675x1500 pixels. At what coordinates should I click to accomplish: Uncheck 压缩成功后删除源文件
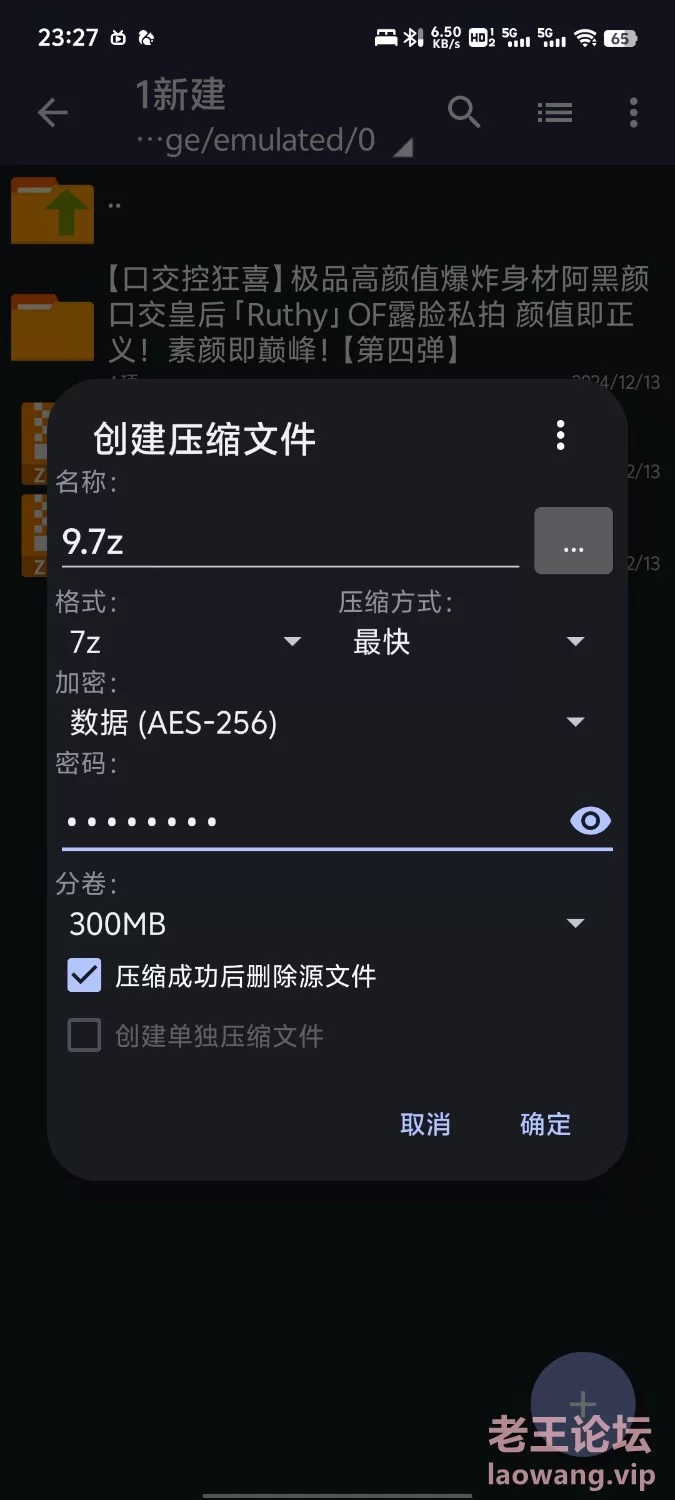[x=85, y=975]
